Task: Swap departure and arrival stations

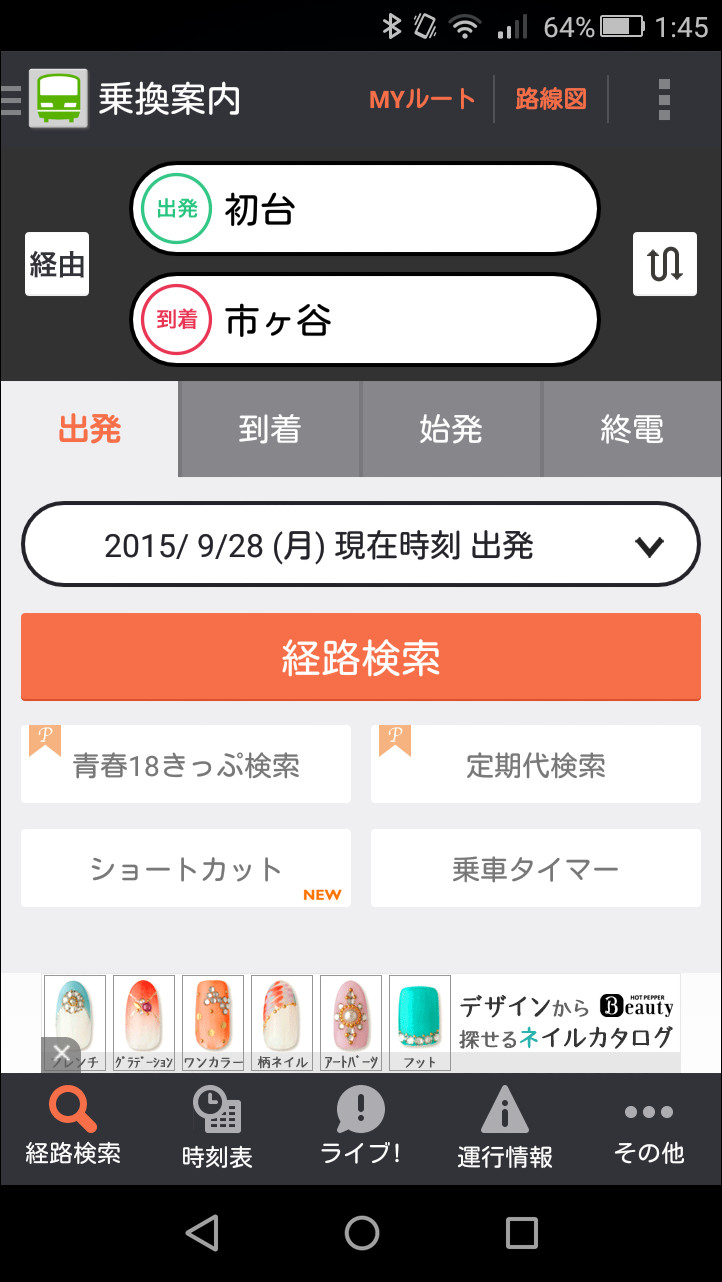Action: (665, 264)
